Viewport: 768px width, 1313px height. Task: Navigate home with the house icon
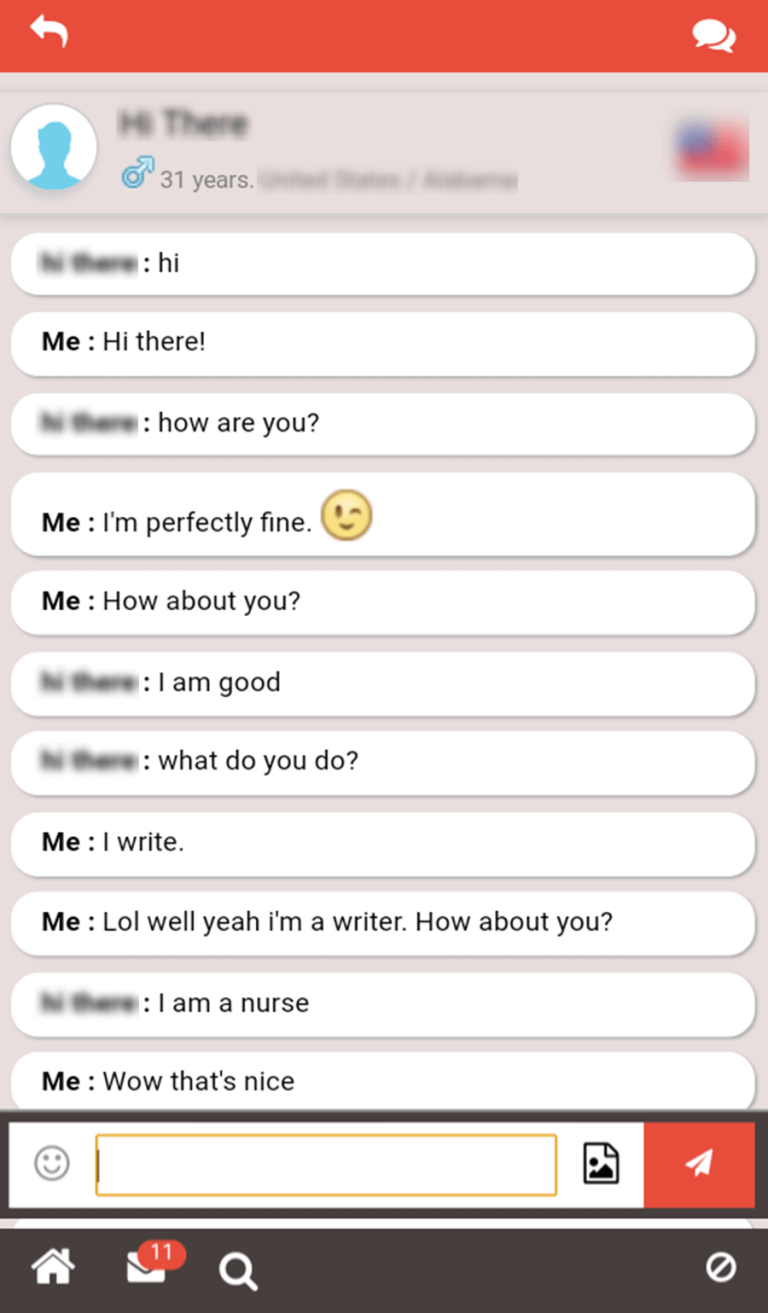click(53, 1266)
